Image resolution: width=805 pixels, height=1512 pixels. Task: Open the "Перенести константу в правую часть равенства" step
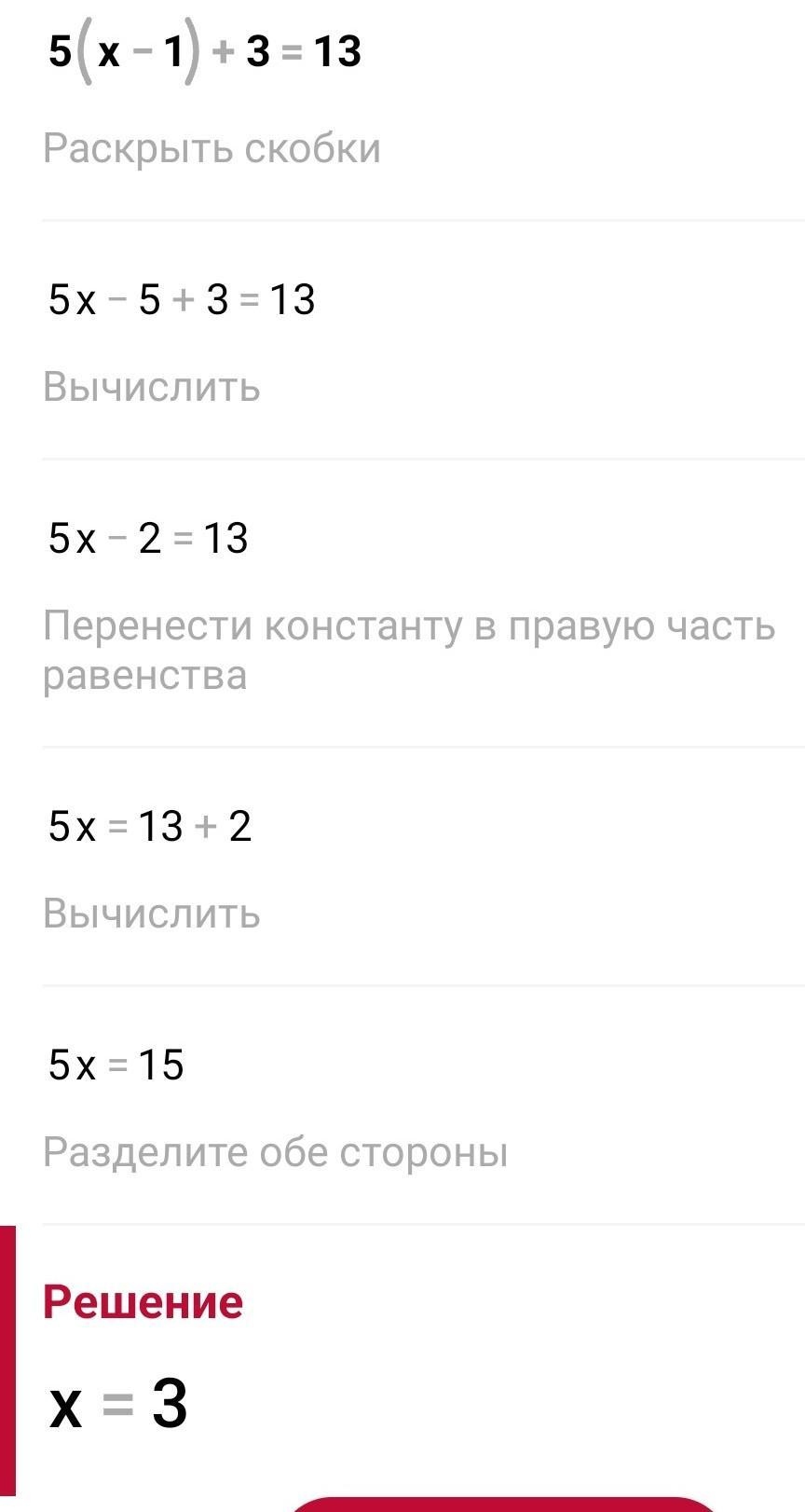coord(408,650)
